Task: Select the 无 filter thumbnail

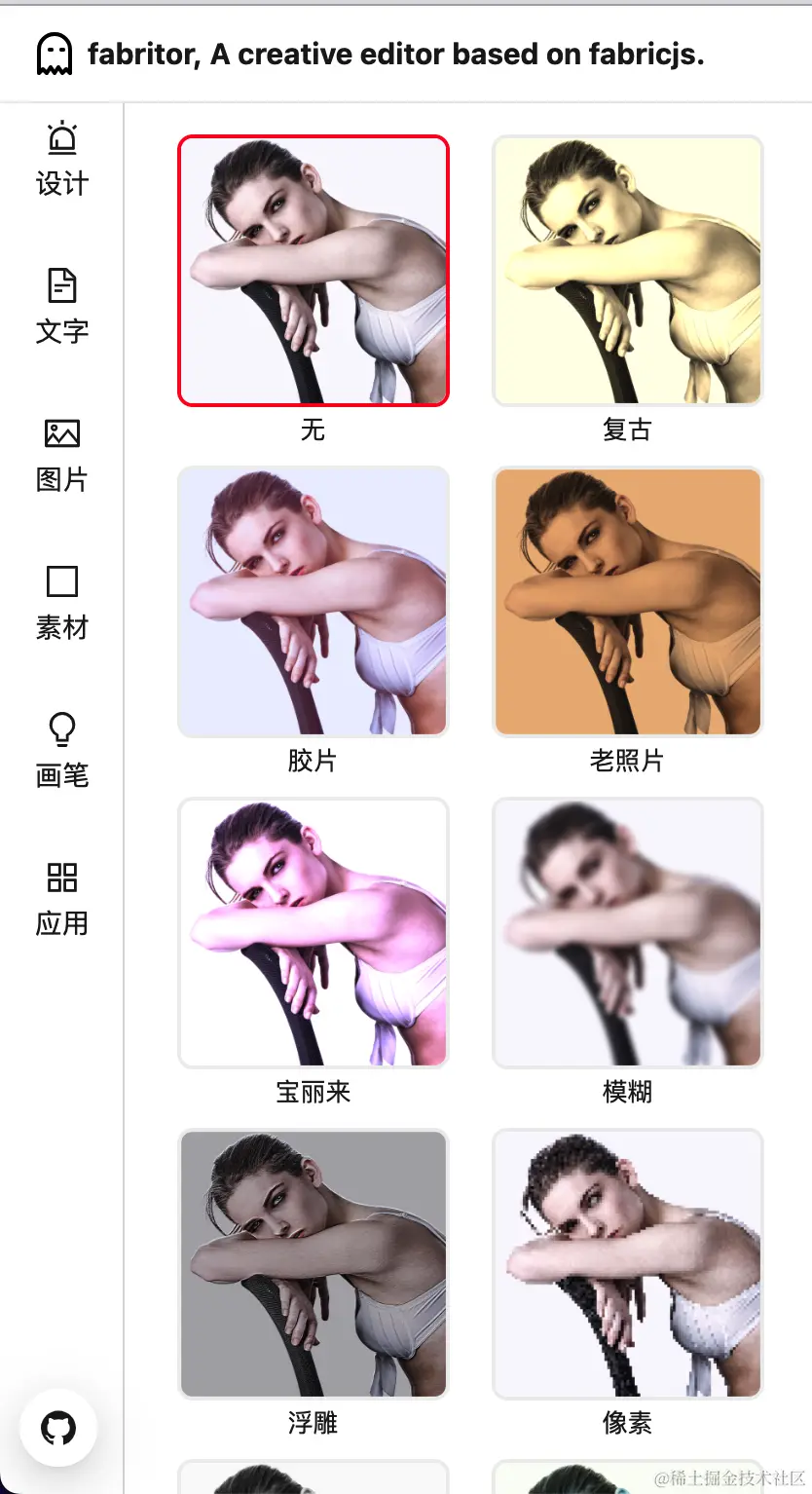Action: click(313, 271)
